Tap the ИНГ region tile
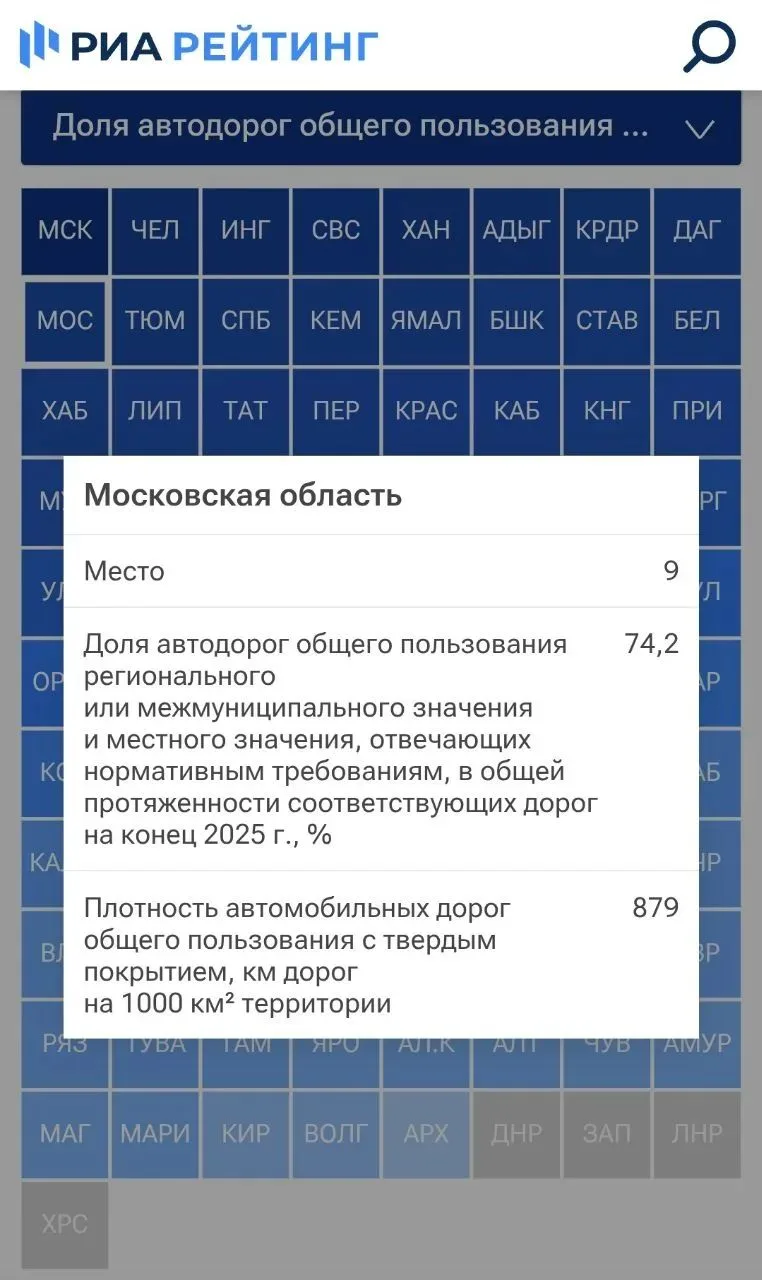 245,230
